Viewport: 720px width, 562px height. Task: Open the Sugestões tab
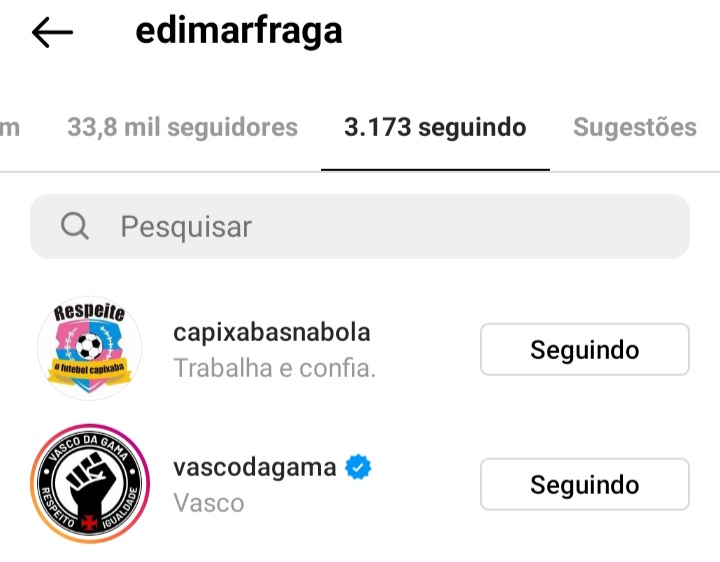point(634,128)
